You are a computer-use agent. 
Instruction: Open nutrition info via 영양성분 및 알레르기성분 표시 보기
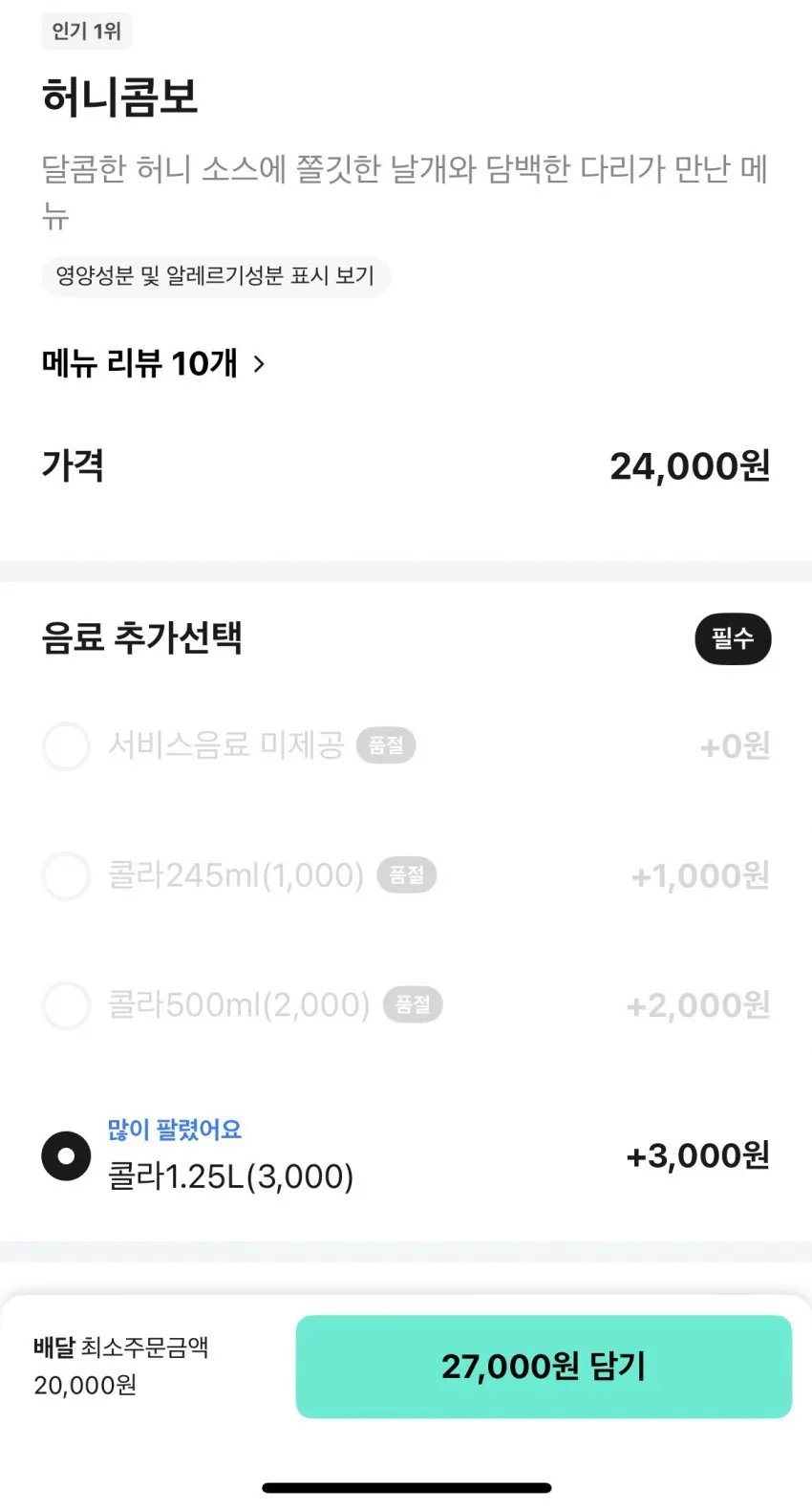pos(216,277)
